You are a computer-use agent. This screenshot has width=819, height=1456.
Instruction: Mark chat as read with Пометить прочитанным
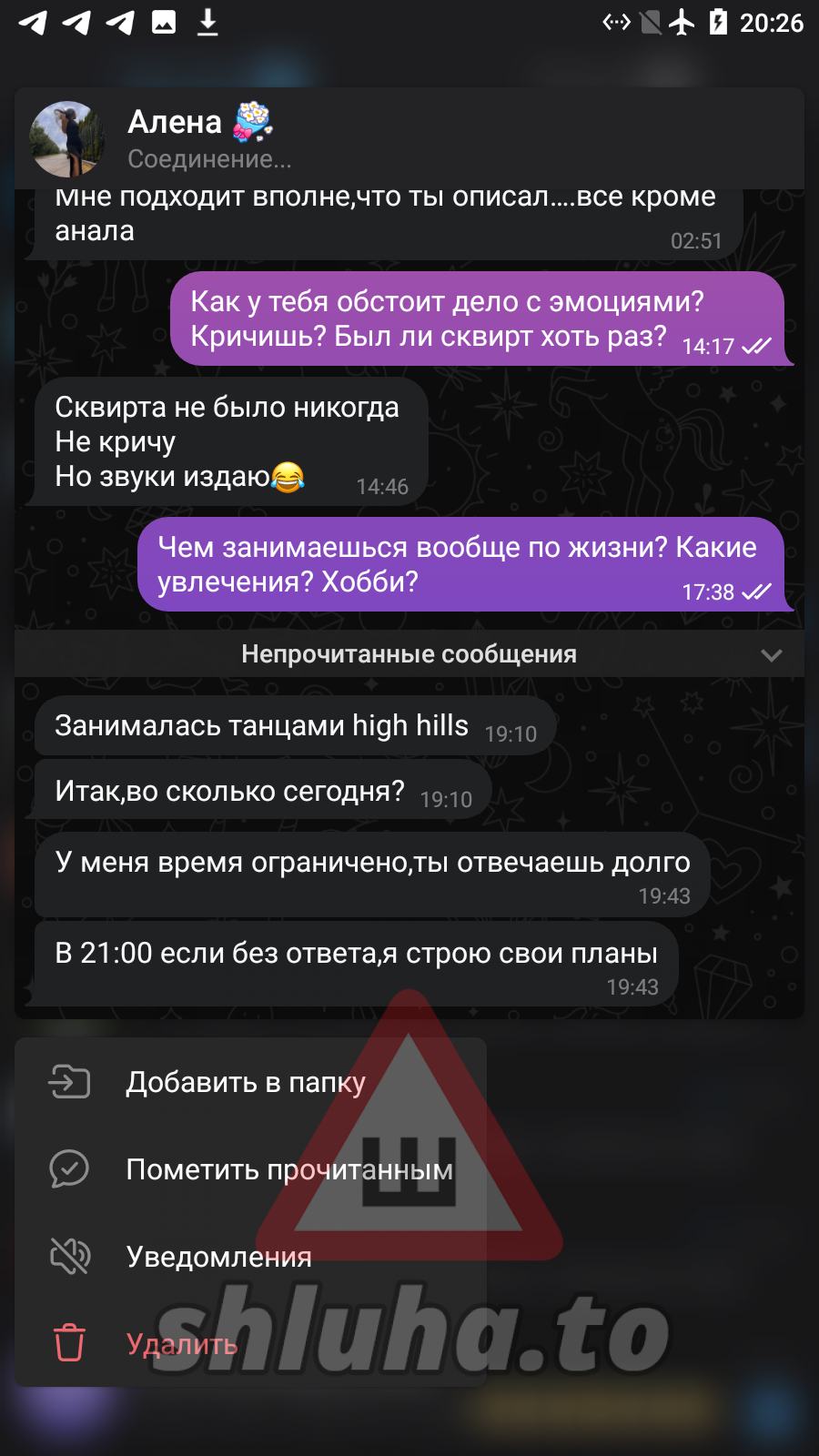(x=288, y=1169)
